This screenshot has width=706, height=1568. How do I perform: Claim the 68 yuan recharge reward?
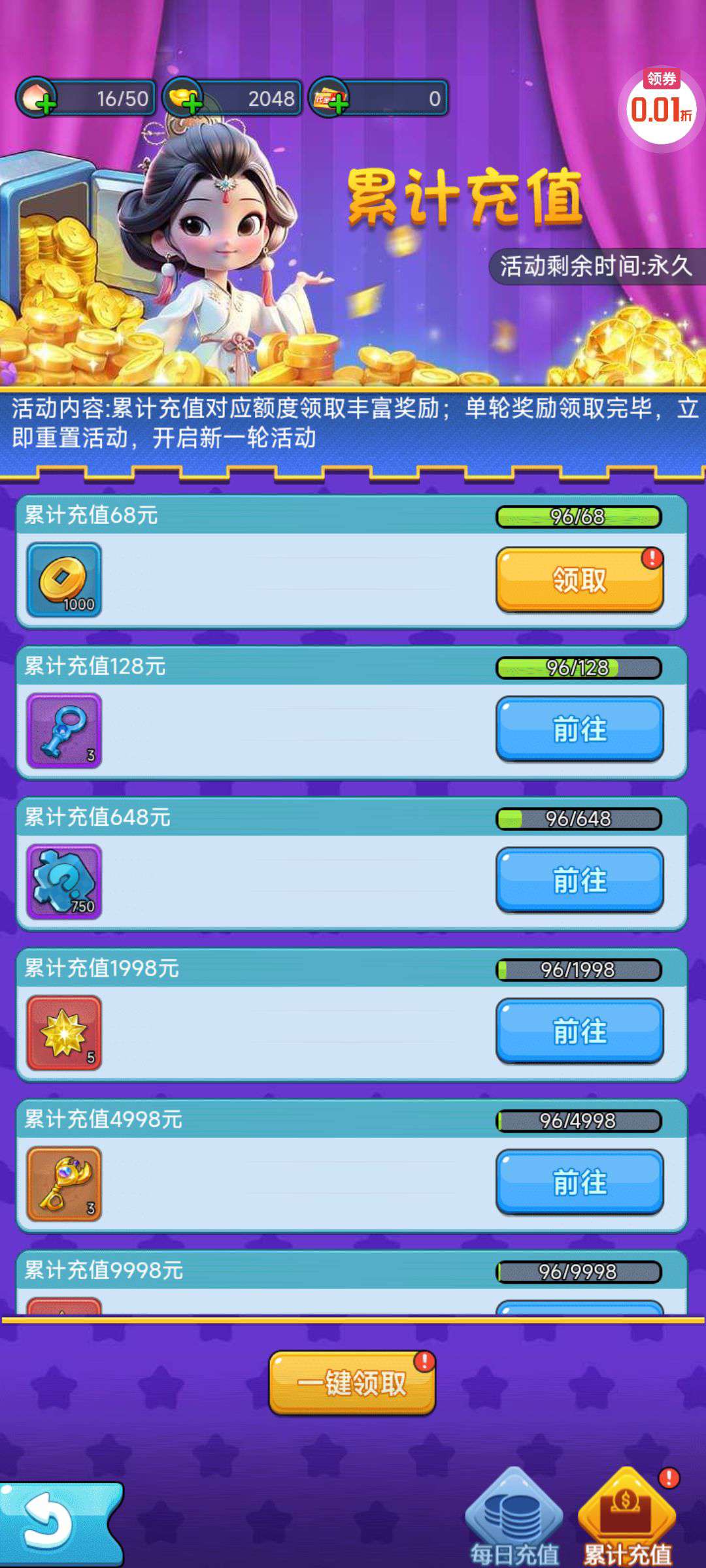[x=579, y=580]
